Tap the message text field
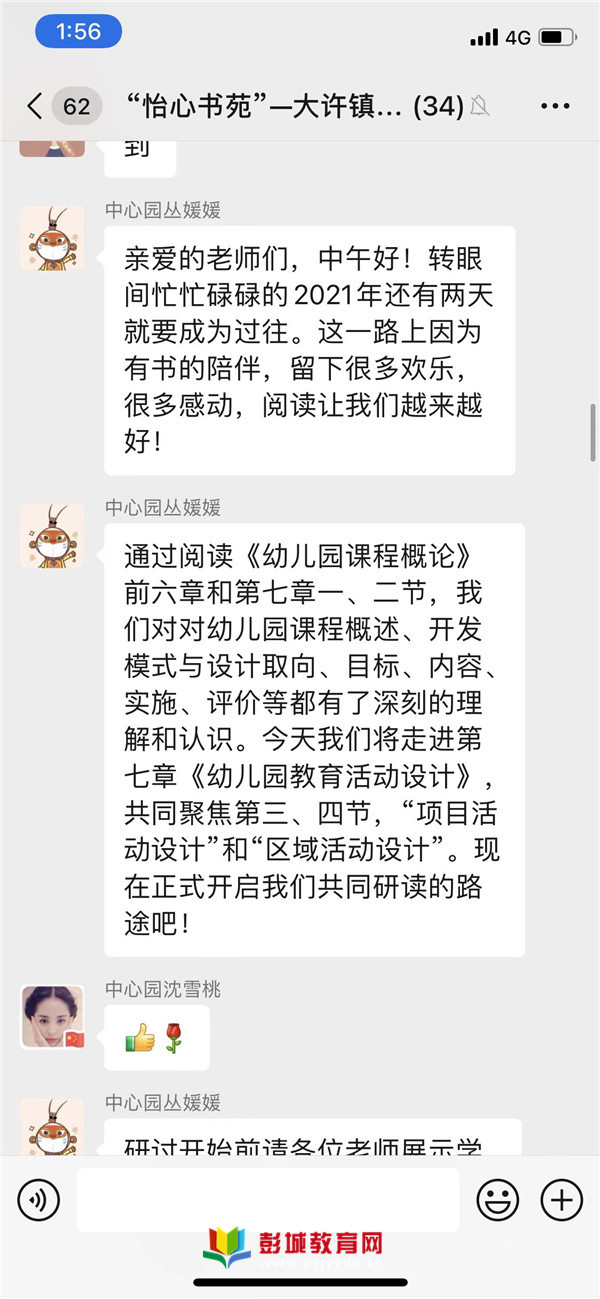This screenshot has height=1299, width=600. coord(267,1199)
